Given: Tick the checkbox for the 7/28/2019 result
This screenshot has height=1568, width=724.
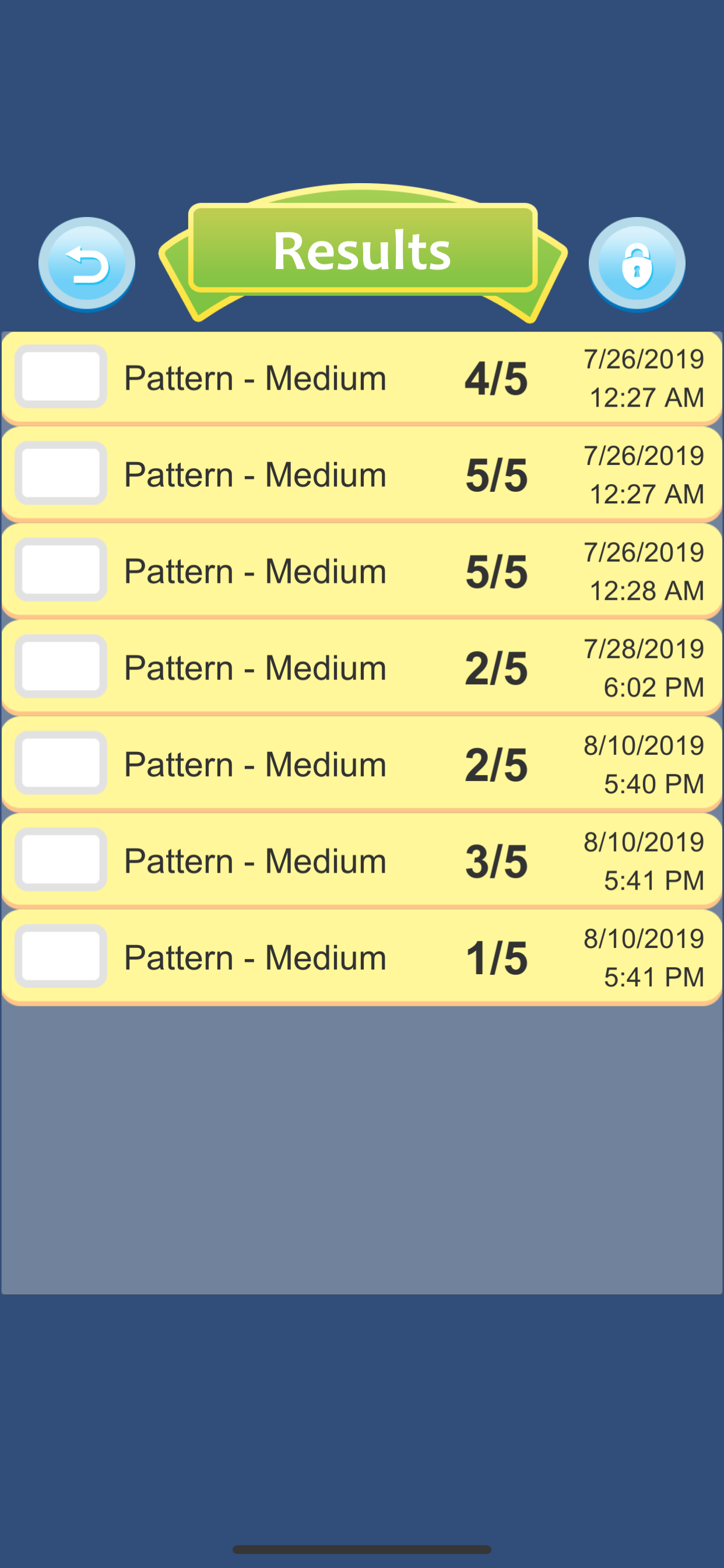Looking at the screenshot, I should pos(61,667).
